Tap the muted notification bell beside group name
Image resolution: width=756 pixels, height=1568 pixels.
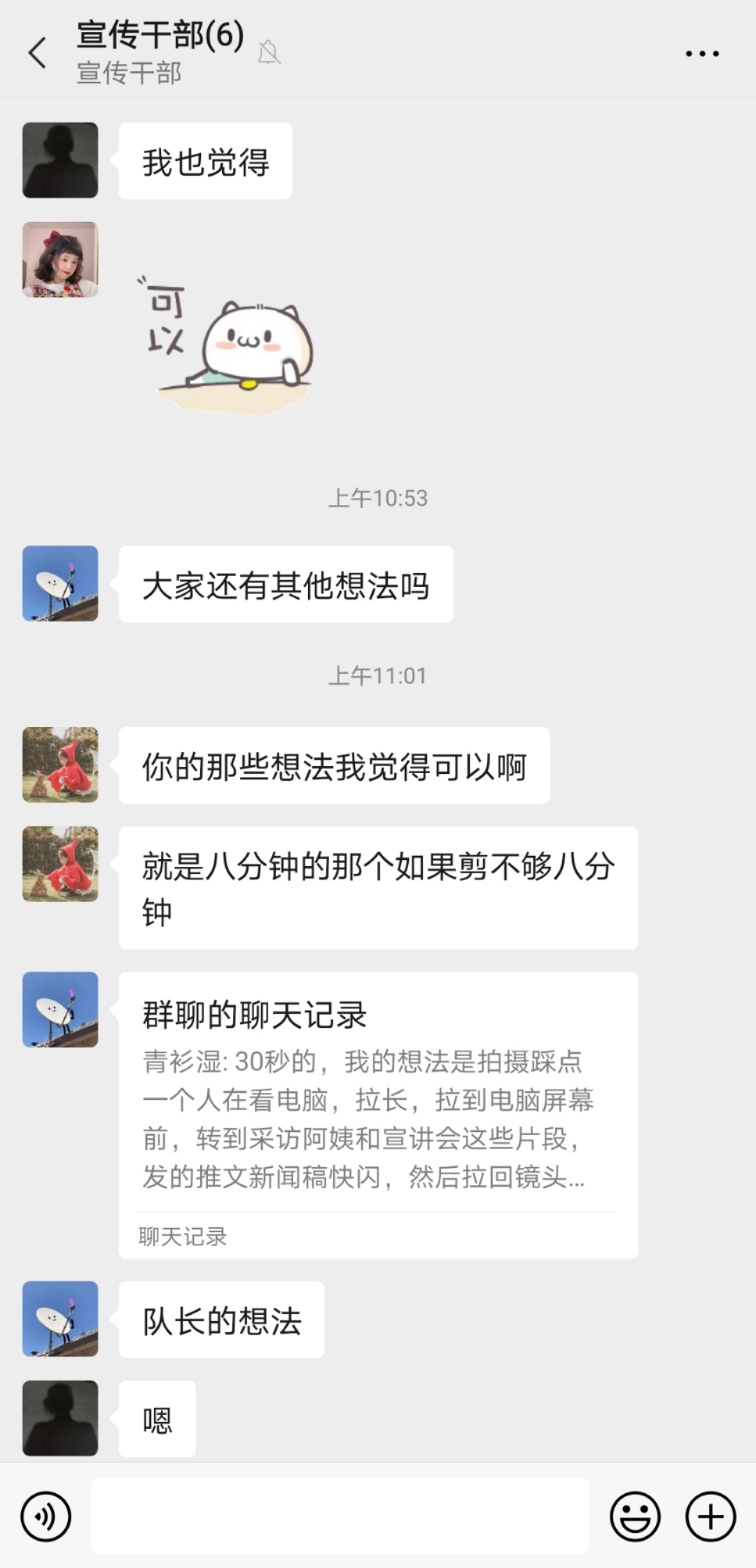click(268, 51)
